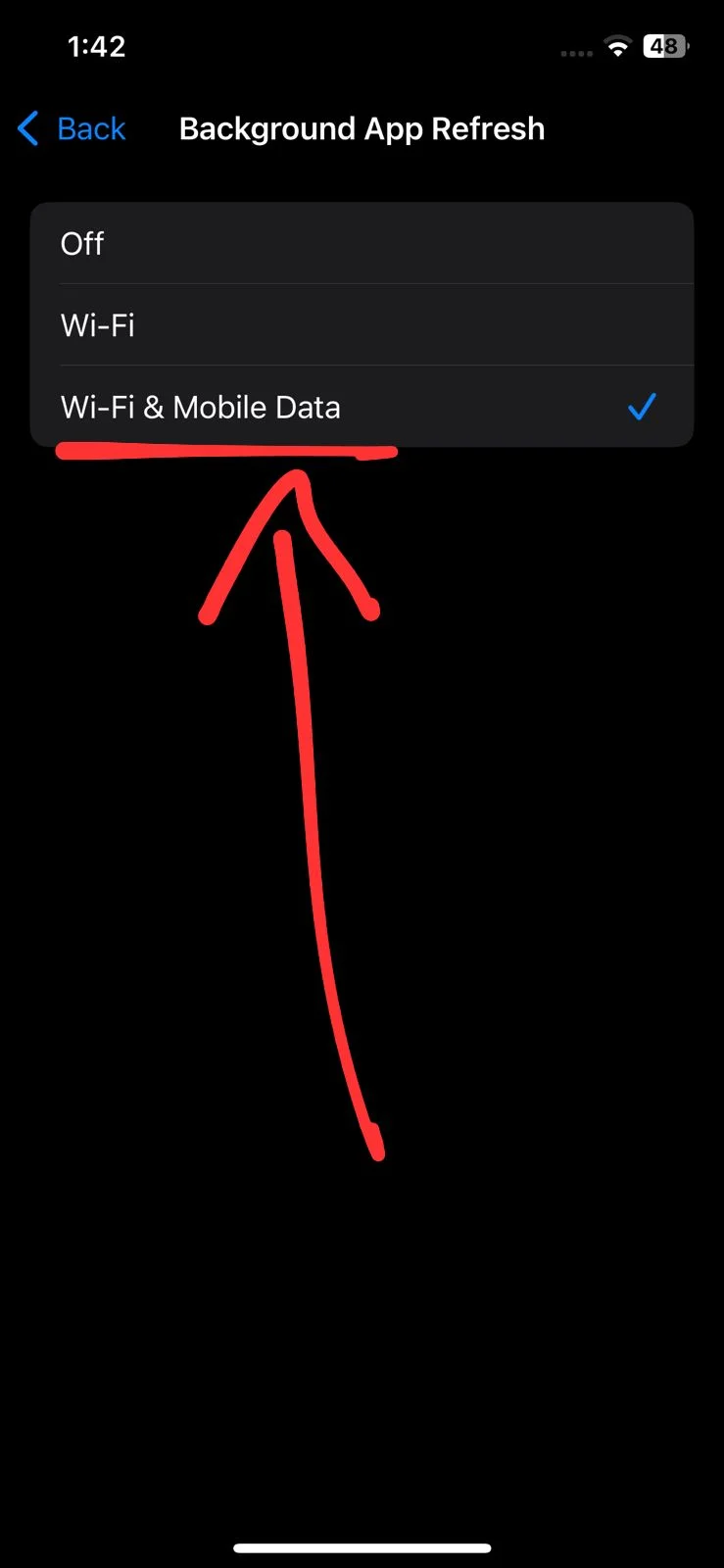Click the Background App Refresh title
This screenshot has height=1568, width=724.
coord(362,128)
